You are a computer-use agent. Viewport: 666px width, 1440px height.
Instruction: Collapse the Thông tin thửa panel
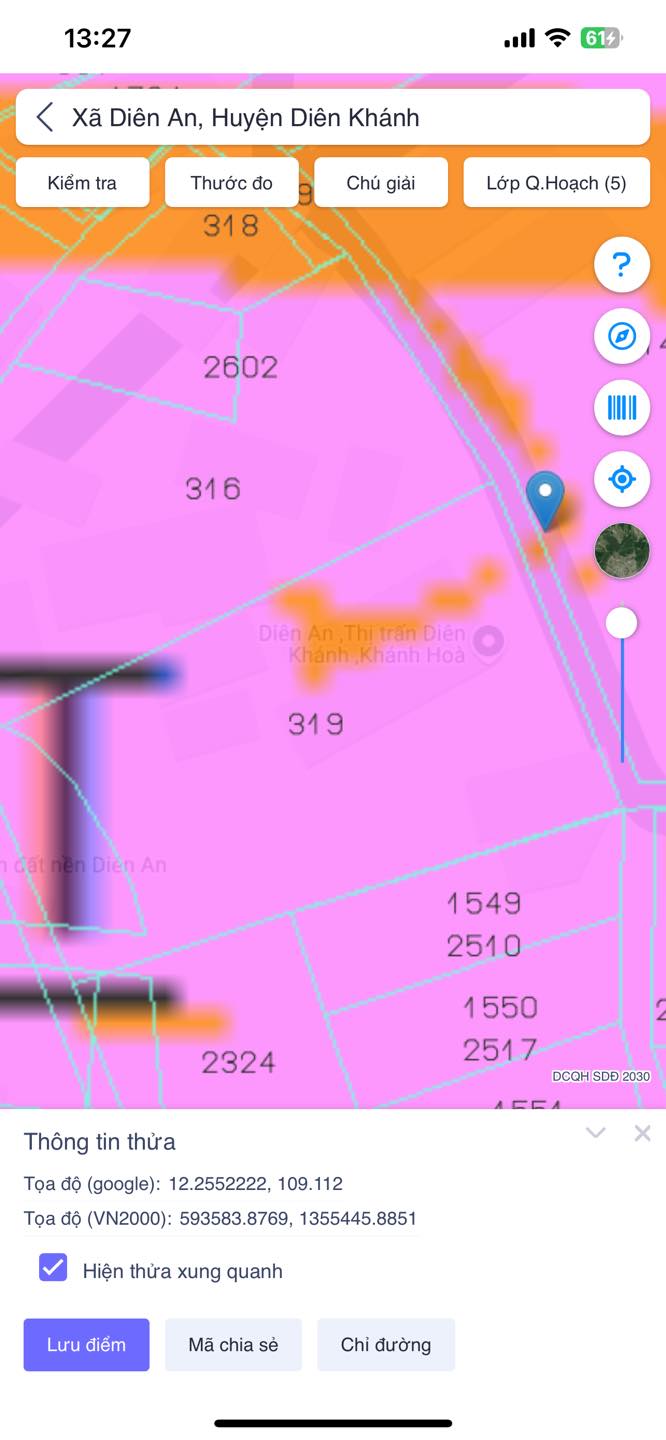tap(596, 1133)
